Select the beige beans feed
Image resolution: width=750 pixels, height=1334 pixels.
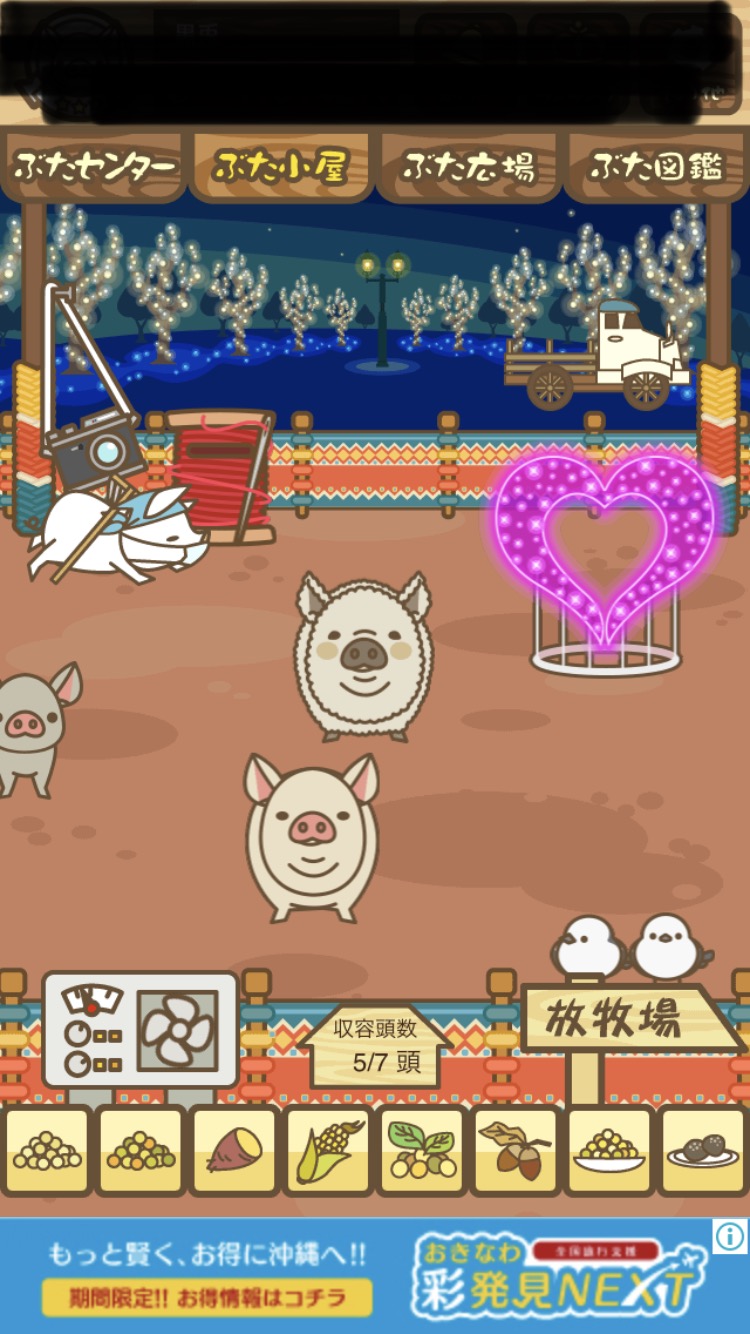47,1150
